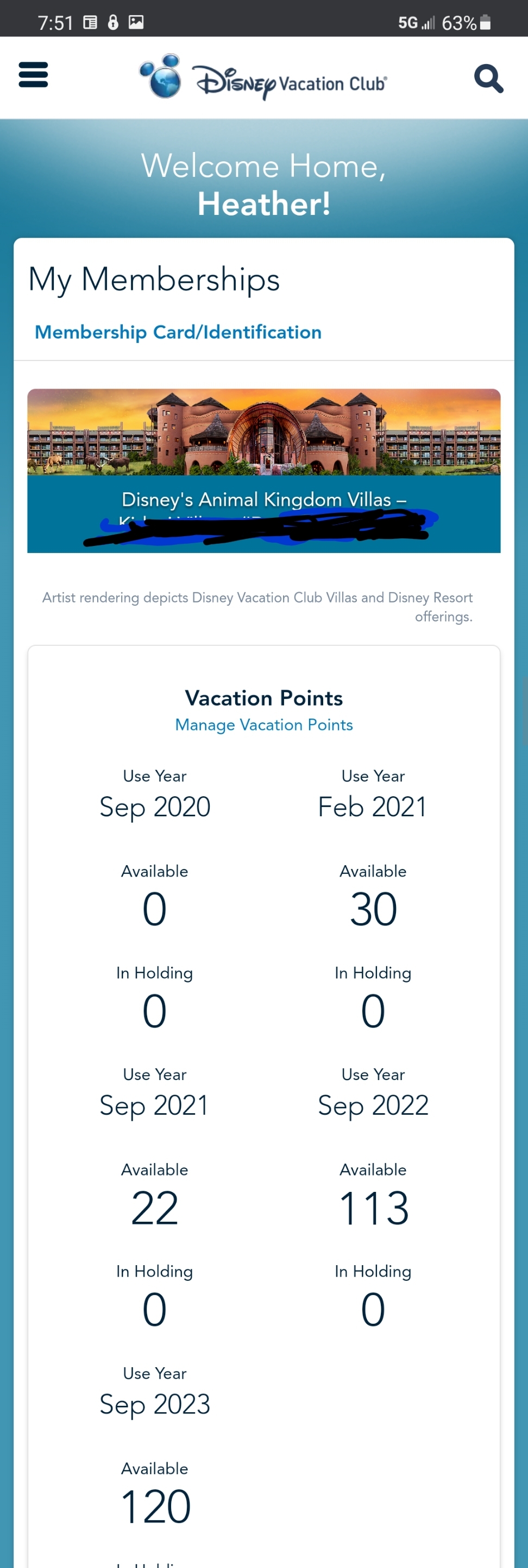528x1568 pixels.
Task: Open Manage Vacation Points link
Action: 263,725
